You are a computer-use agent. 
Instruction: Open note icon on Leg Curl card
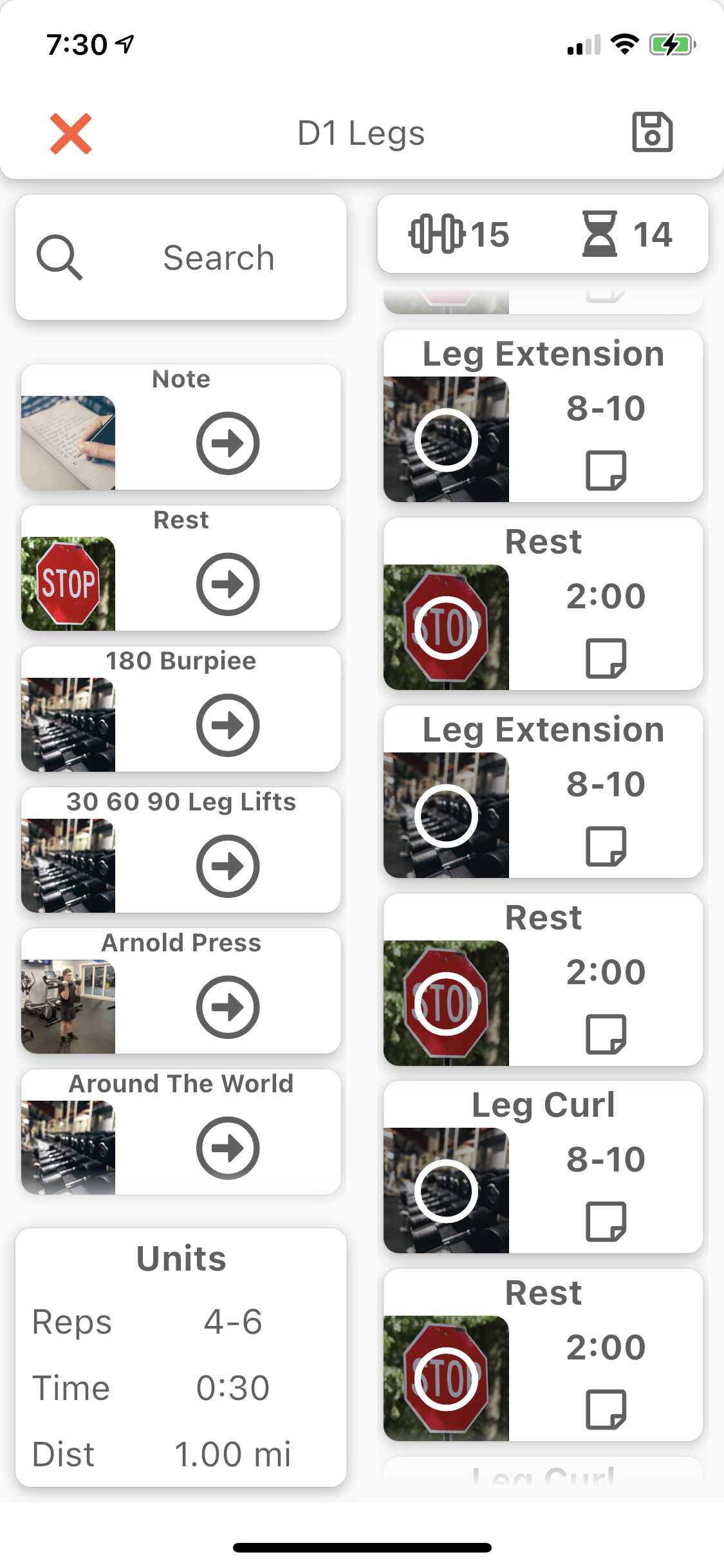click(x=606, y=1222)
